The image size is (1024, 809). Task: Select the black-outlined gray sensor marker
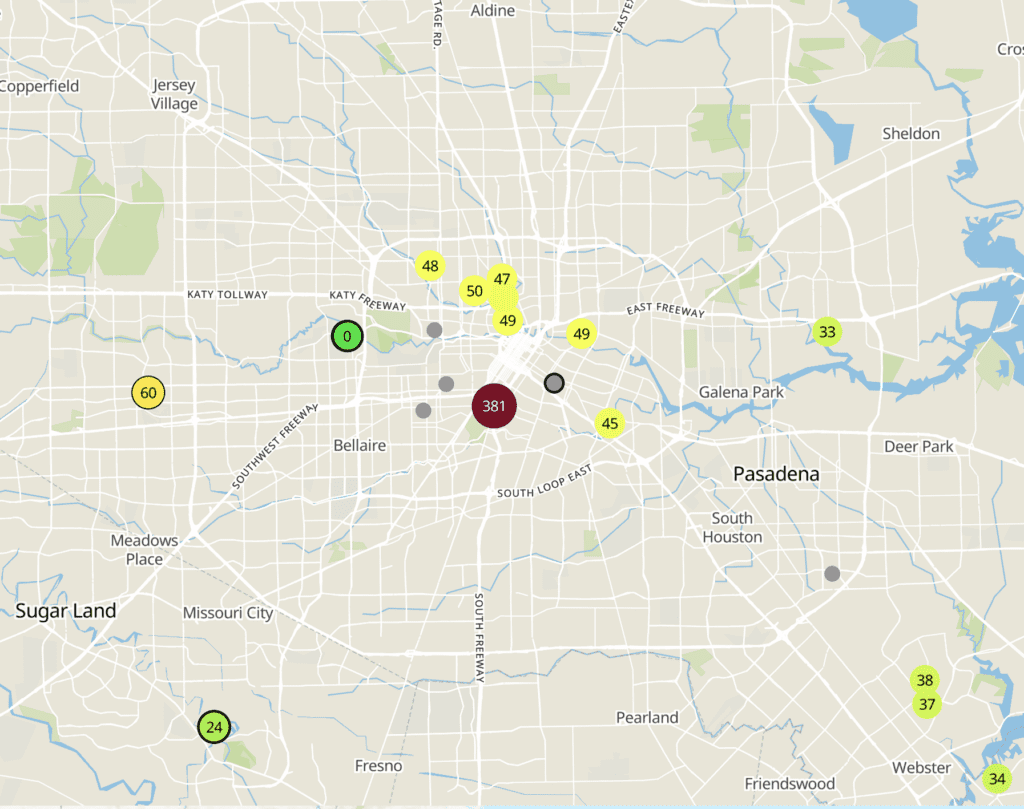[554, 383]
